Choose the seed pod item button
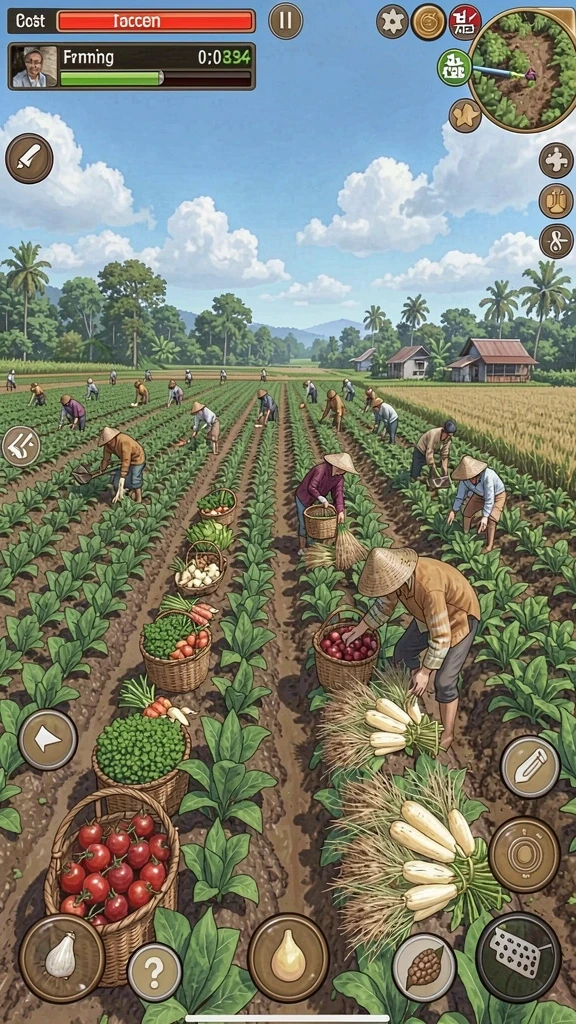 (424, 968)
